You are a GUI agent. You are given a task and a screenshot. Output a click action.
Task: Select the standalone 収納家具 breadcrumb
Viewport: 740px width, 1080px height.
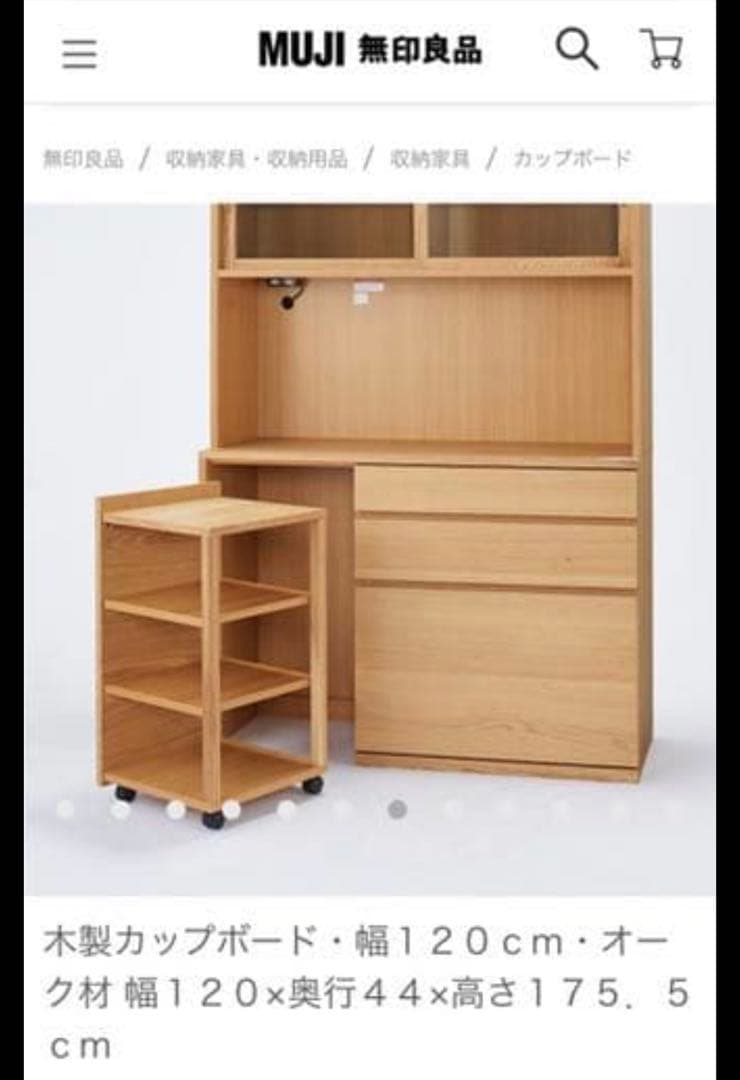[x=429, y=159]
